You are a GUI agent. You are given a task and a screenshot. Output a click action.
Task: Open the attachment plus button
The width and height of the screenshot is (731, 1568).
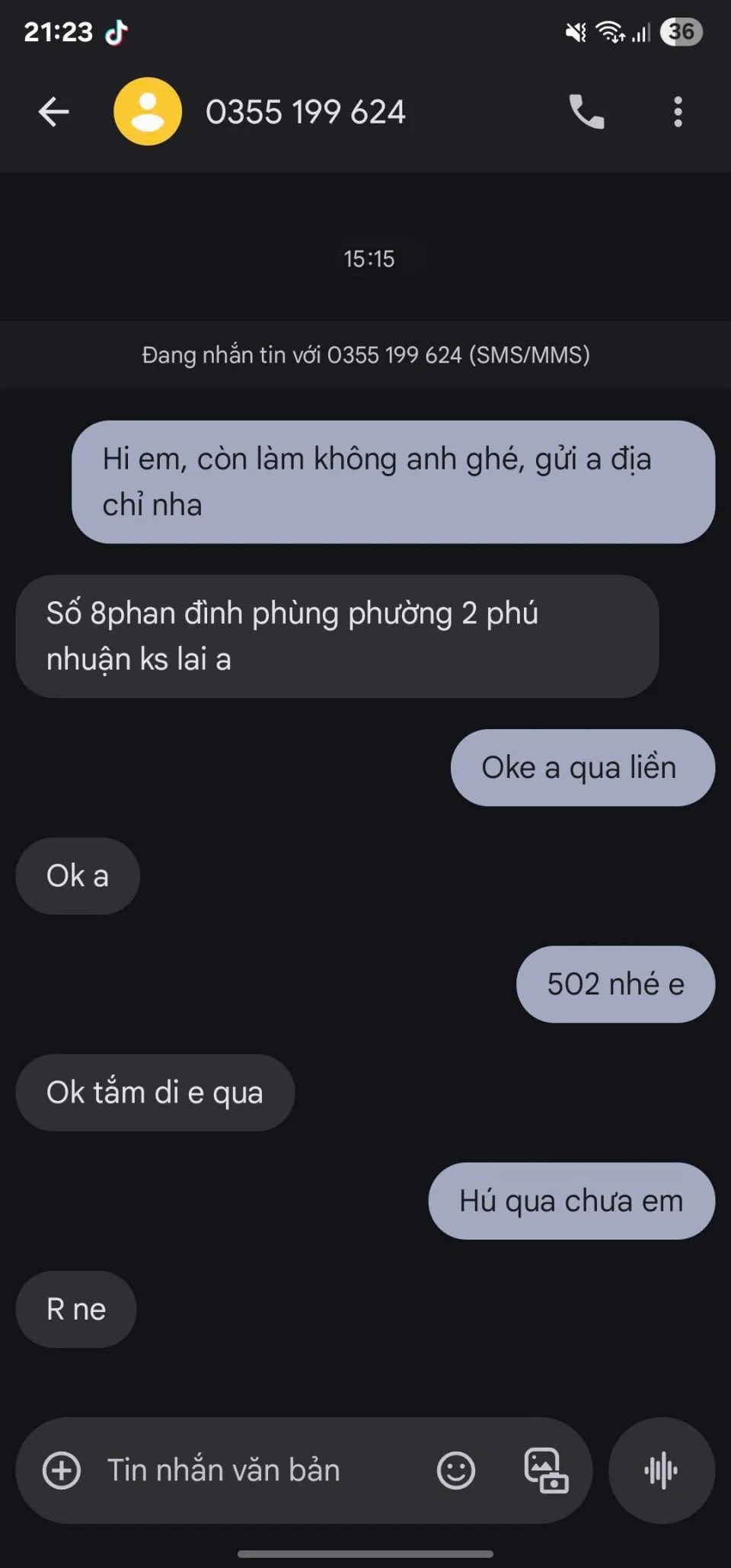coord(62,1470)
